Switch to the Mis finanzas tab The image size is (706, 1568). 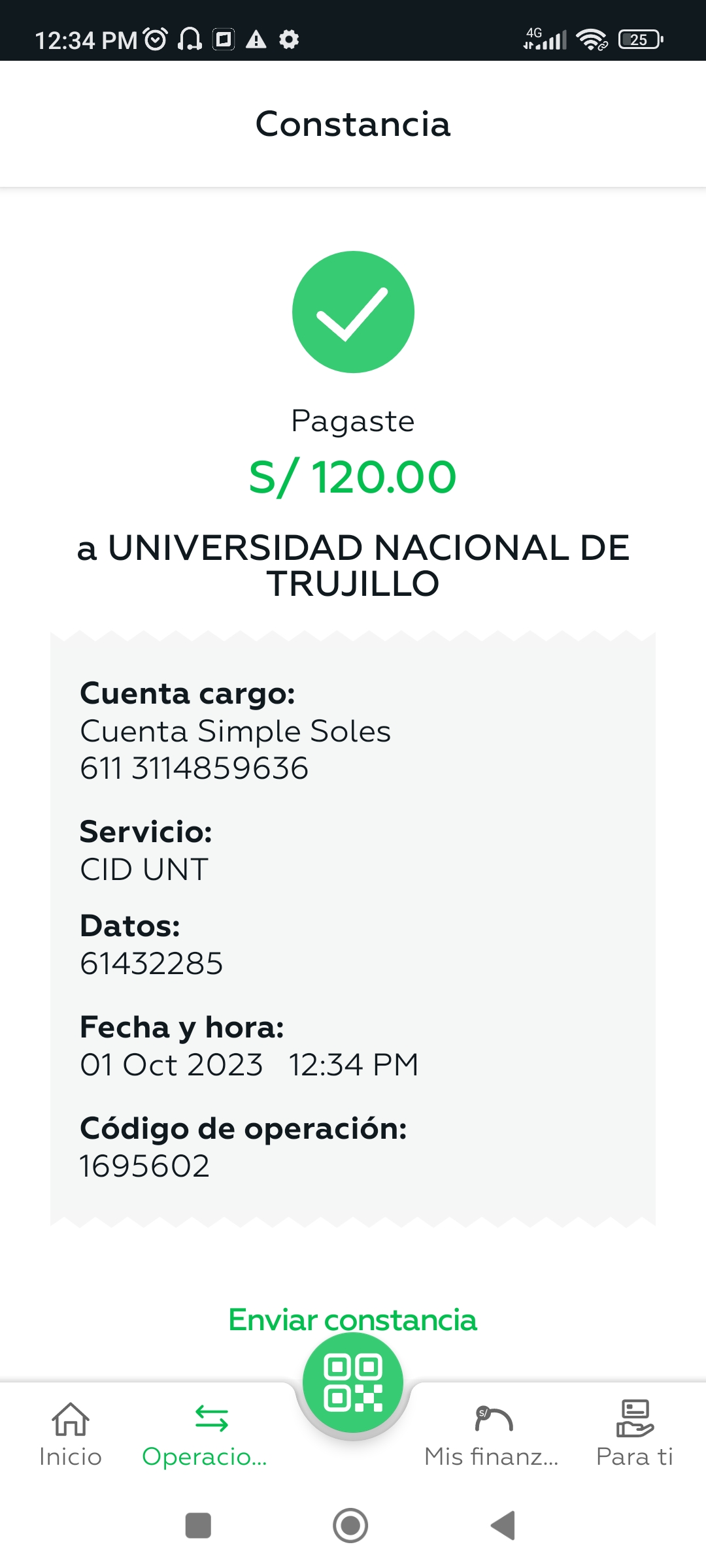tap(492, 1435)
